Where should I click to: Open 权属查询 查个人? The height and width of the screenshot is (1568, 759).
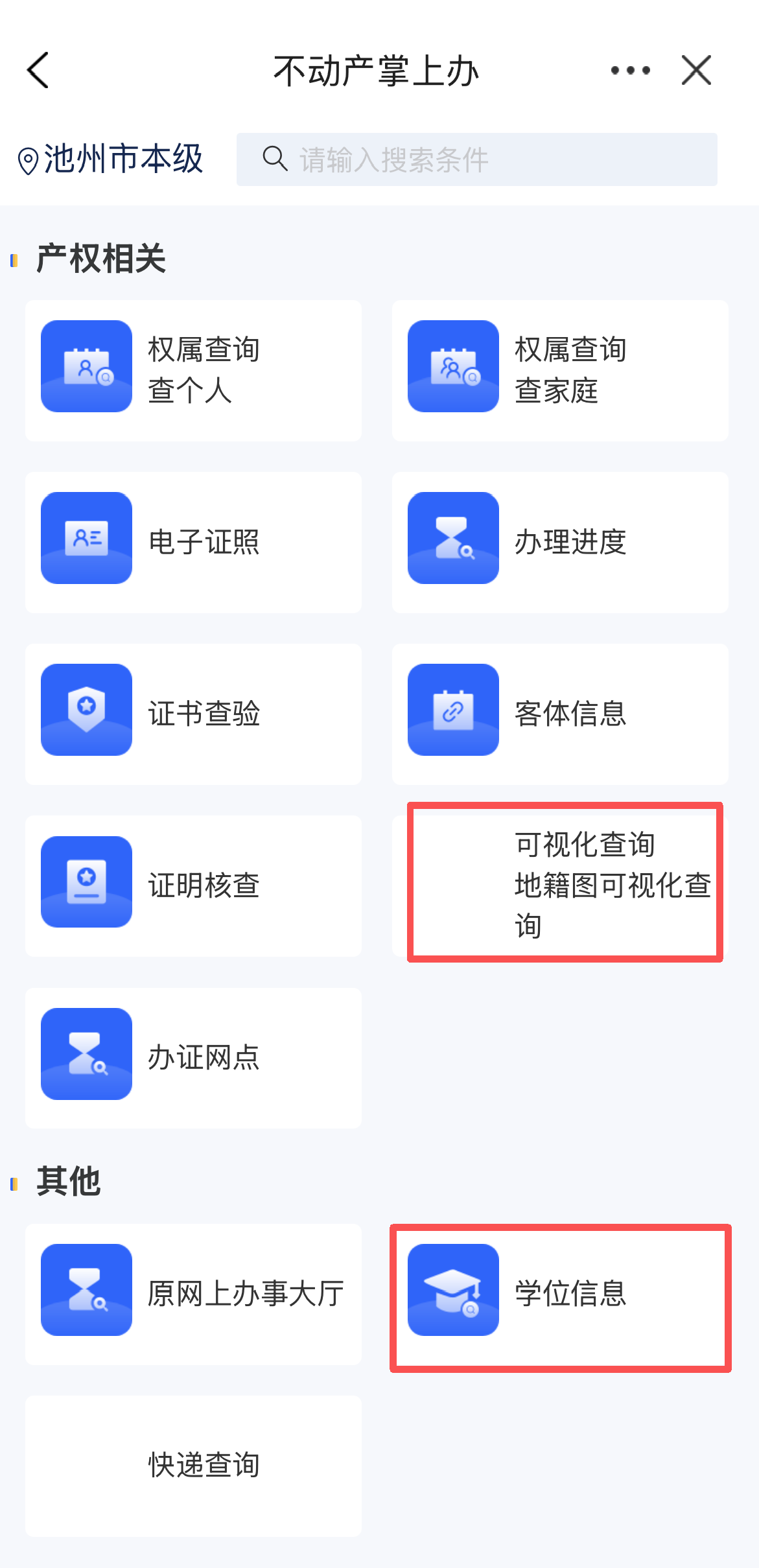click(193, 370)
